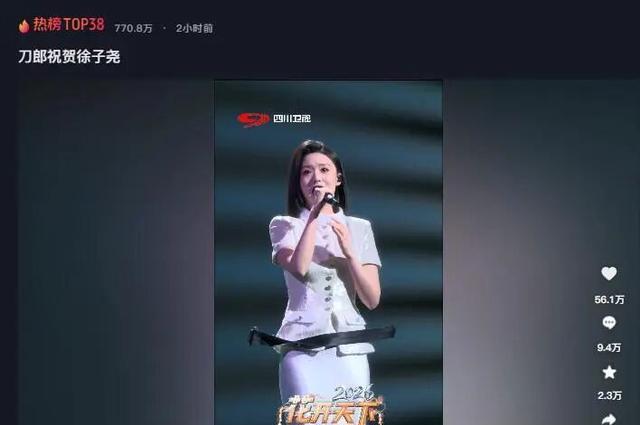Open the comments on this video
This screenshot has width=640, height=425.
(x=609, y=323)
